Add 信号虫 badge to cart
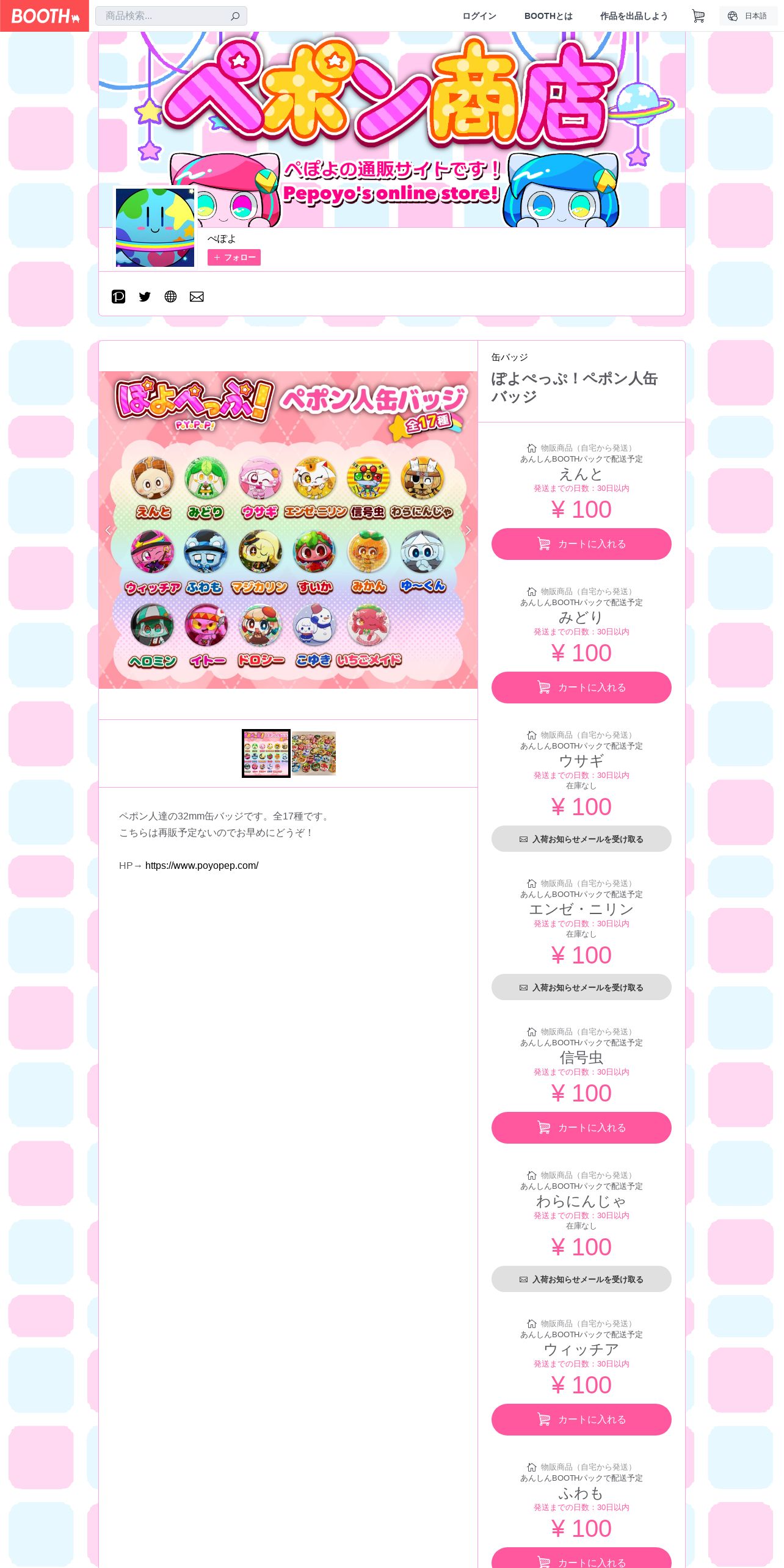The image size is (784, 1568). [581, 1128]
